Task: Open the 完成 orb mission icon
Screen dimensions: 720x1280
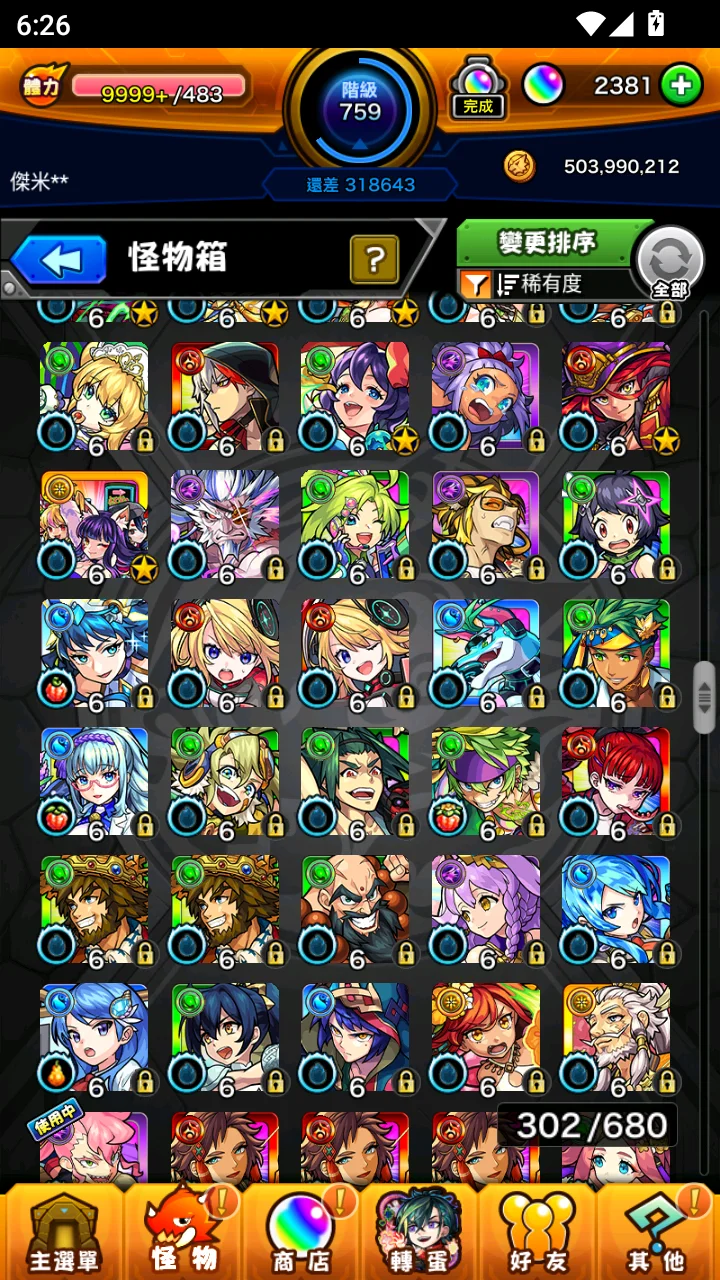Action: (x=478, y=86)
